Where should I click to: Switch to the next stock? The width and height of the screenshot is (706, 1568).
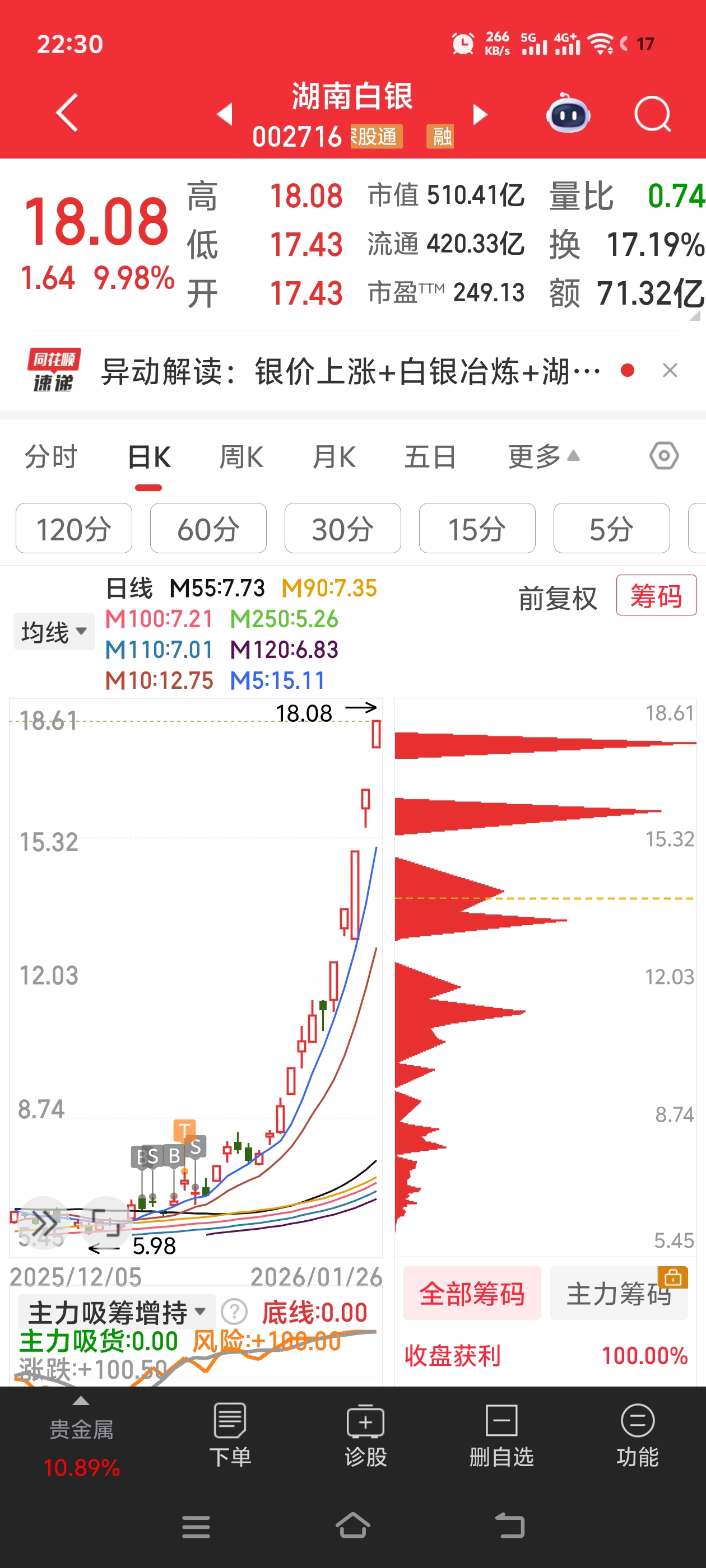(480, 114)
